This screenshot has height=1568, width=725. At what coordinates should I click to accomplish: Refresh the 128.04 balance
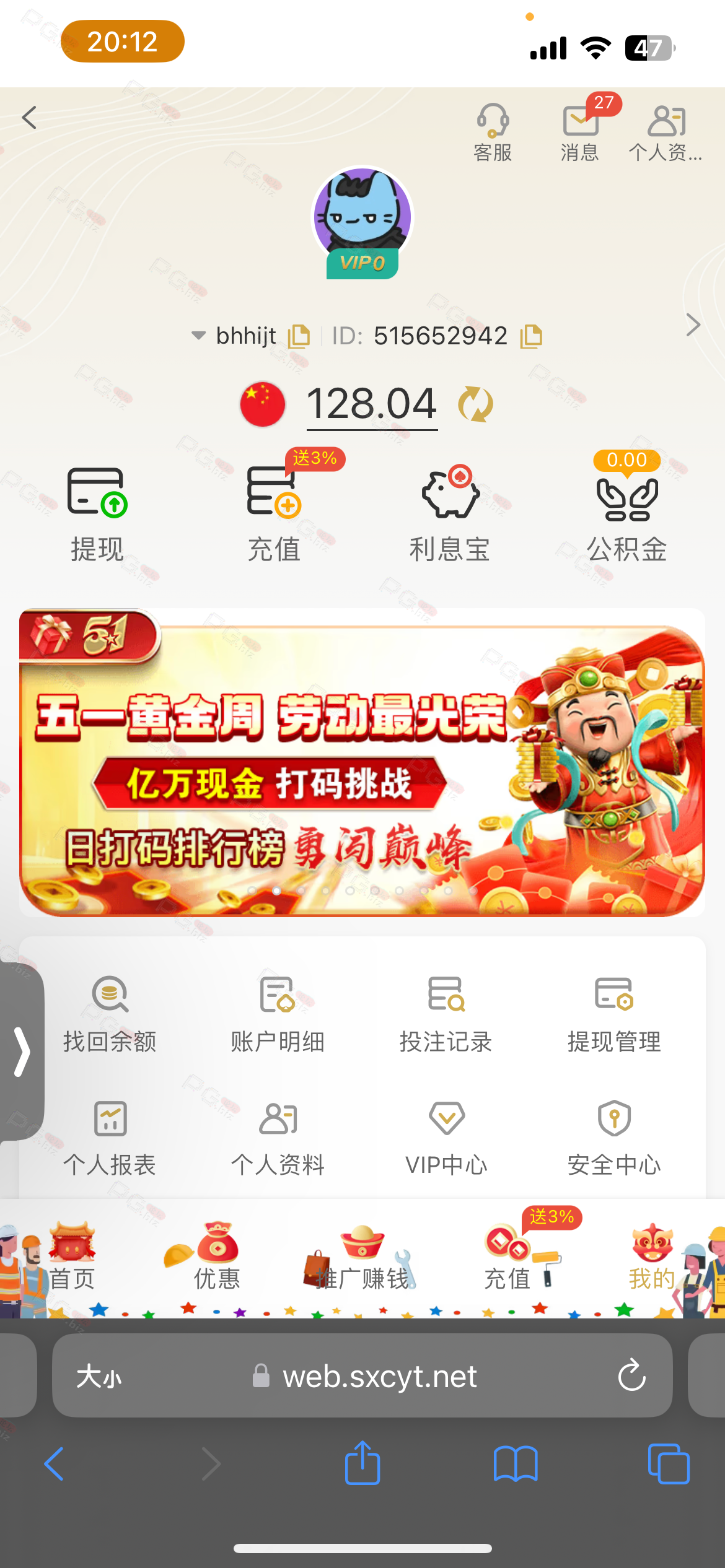(x=475, y=404)
